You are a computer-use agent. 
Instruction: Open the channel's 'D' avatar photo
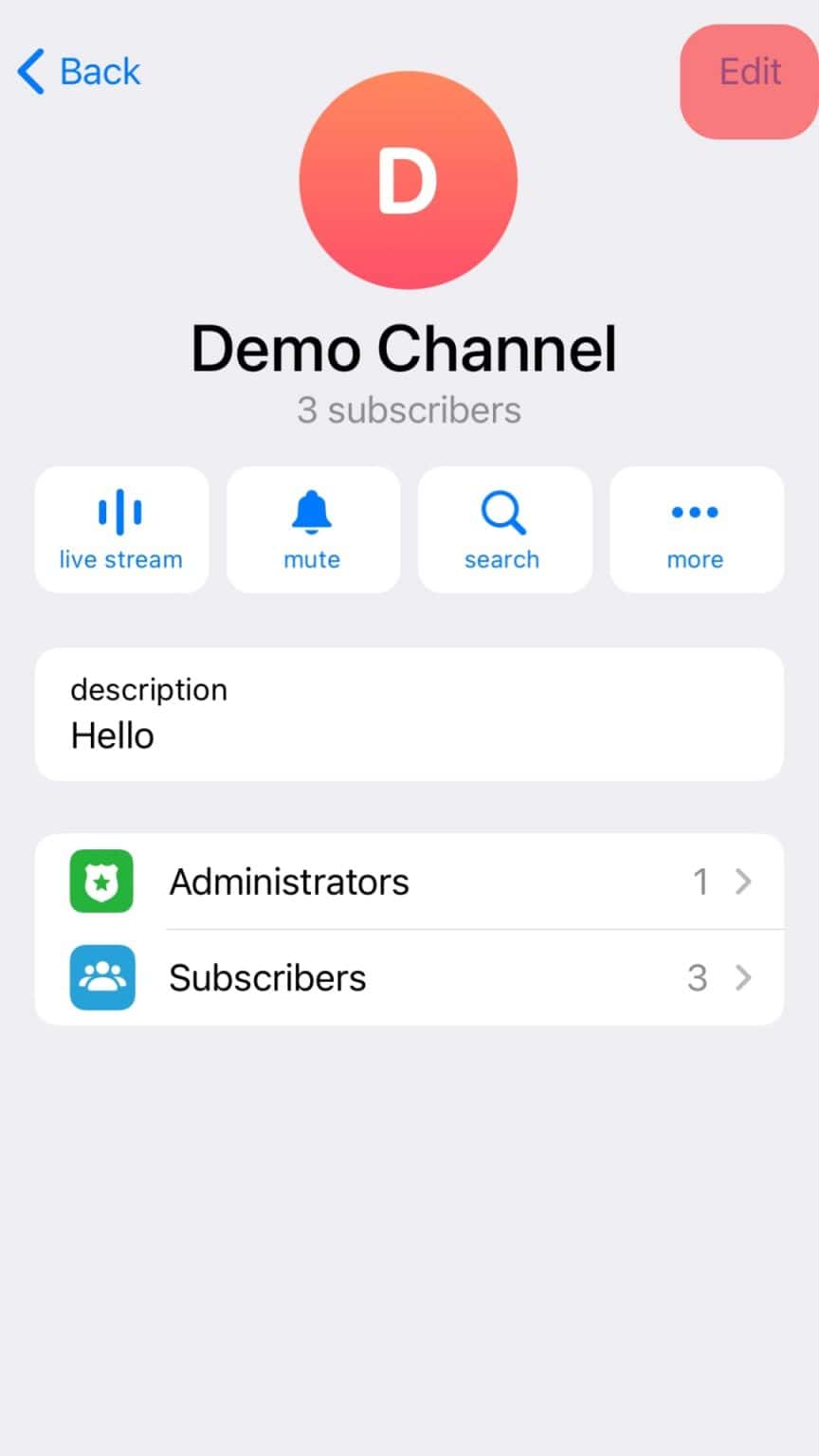(409, 180)
